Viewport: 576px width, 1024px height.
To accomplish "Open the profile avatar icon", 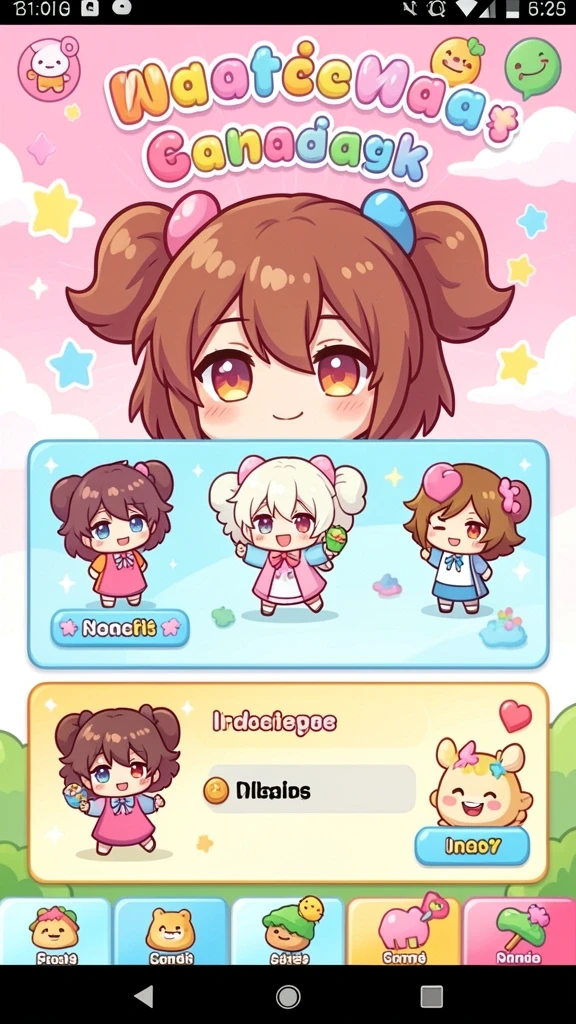I will (49, 69).
